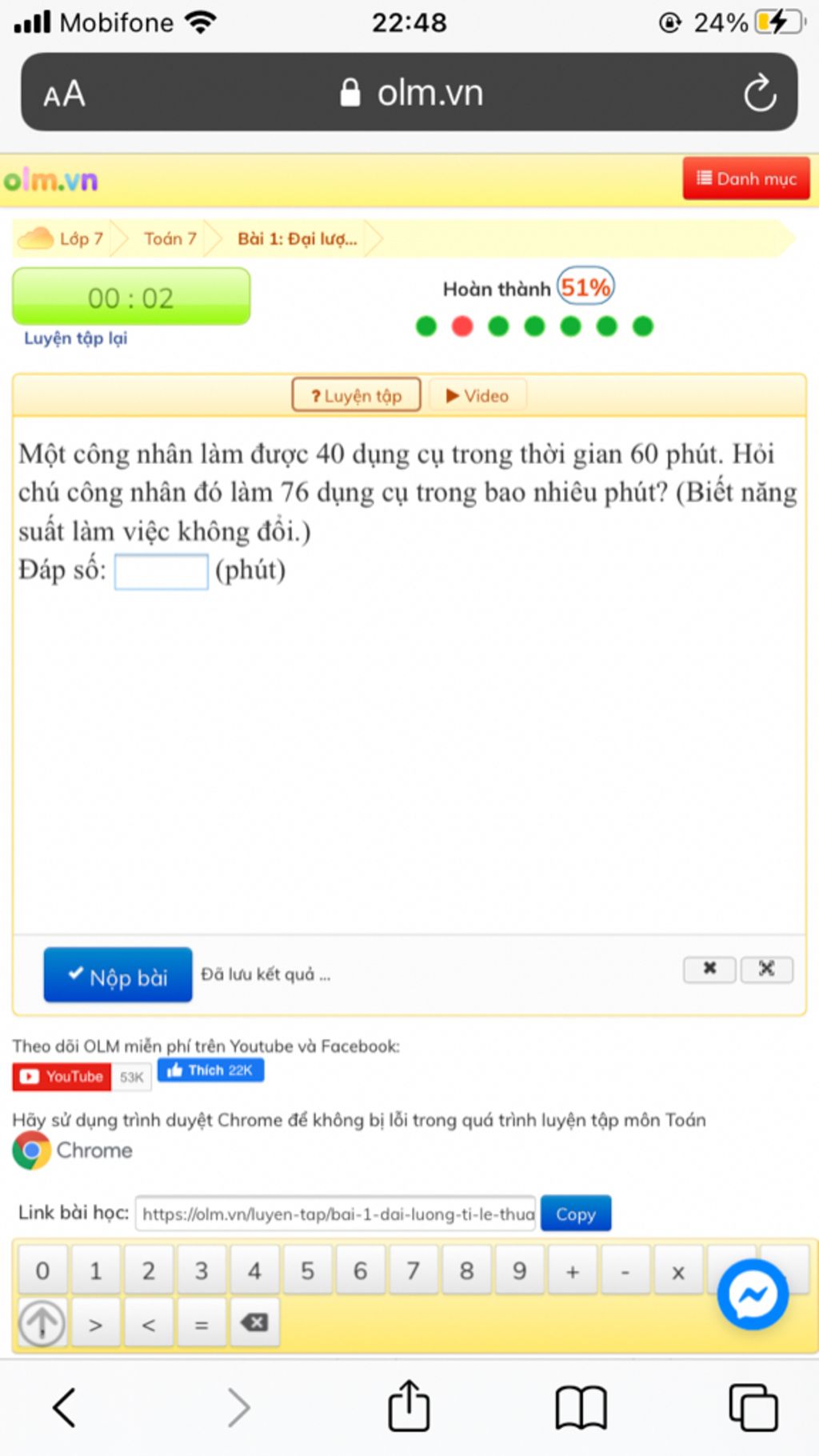Viewport: 819px width, 1456px height.
Task: Tap the Luyện tập lại link
Action: tap(75, 338)
